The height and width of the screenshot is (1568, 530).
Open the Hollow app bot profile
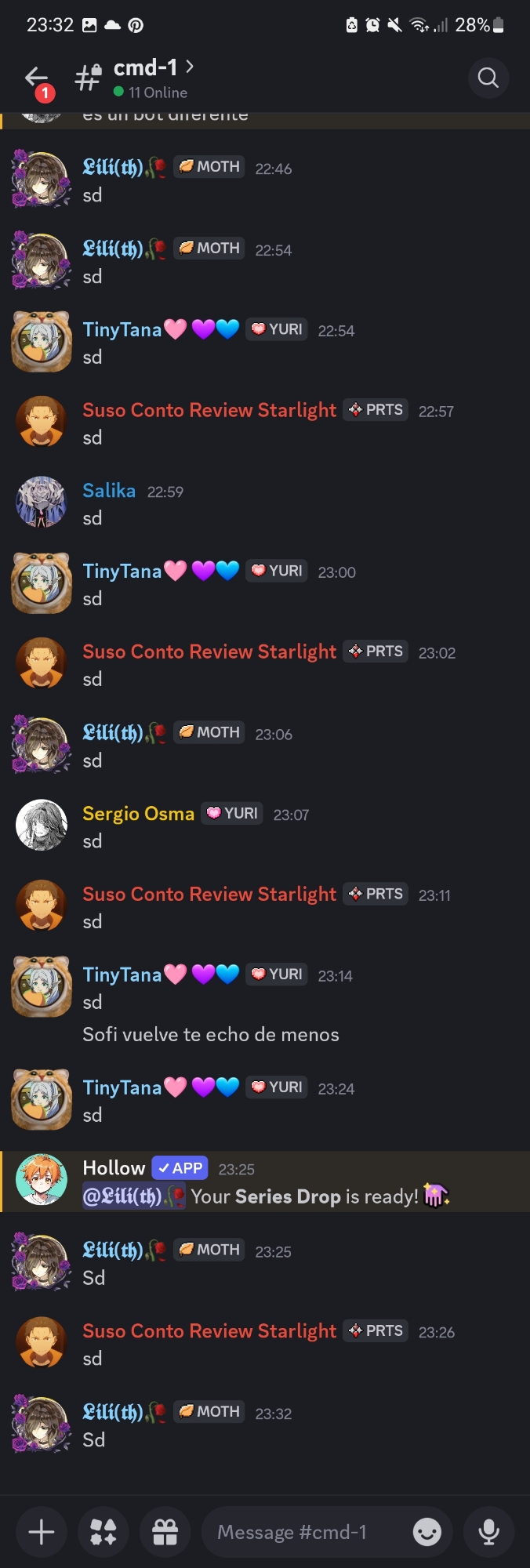tap(42, 1179)
